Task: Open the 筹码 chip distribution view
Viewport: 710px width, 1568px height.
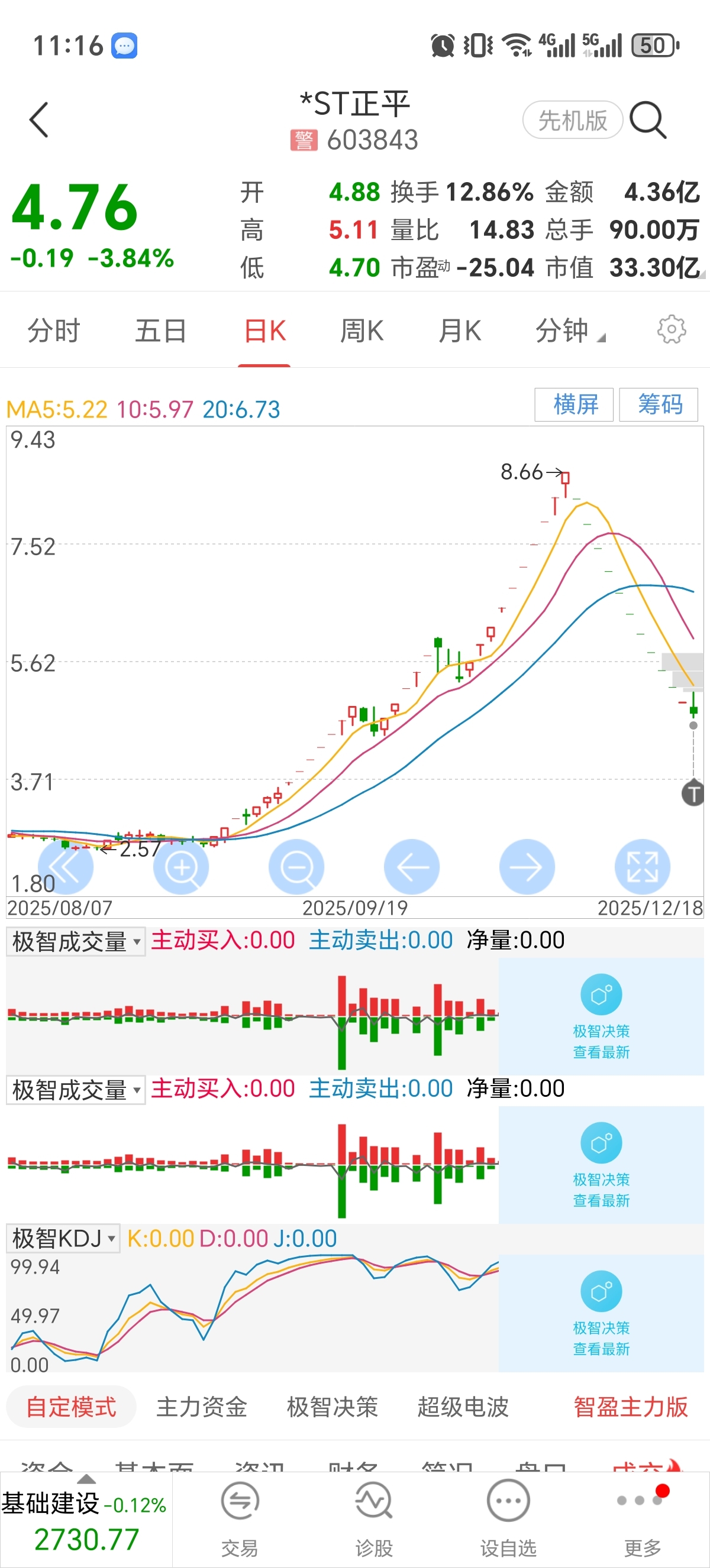Action: (659, 404)
